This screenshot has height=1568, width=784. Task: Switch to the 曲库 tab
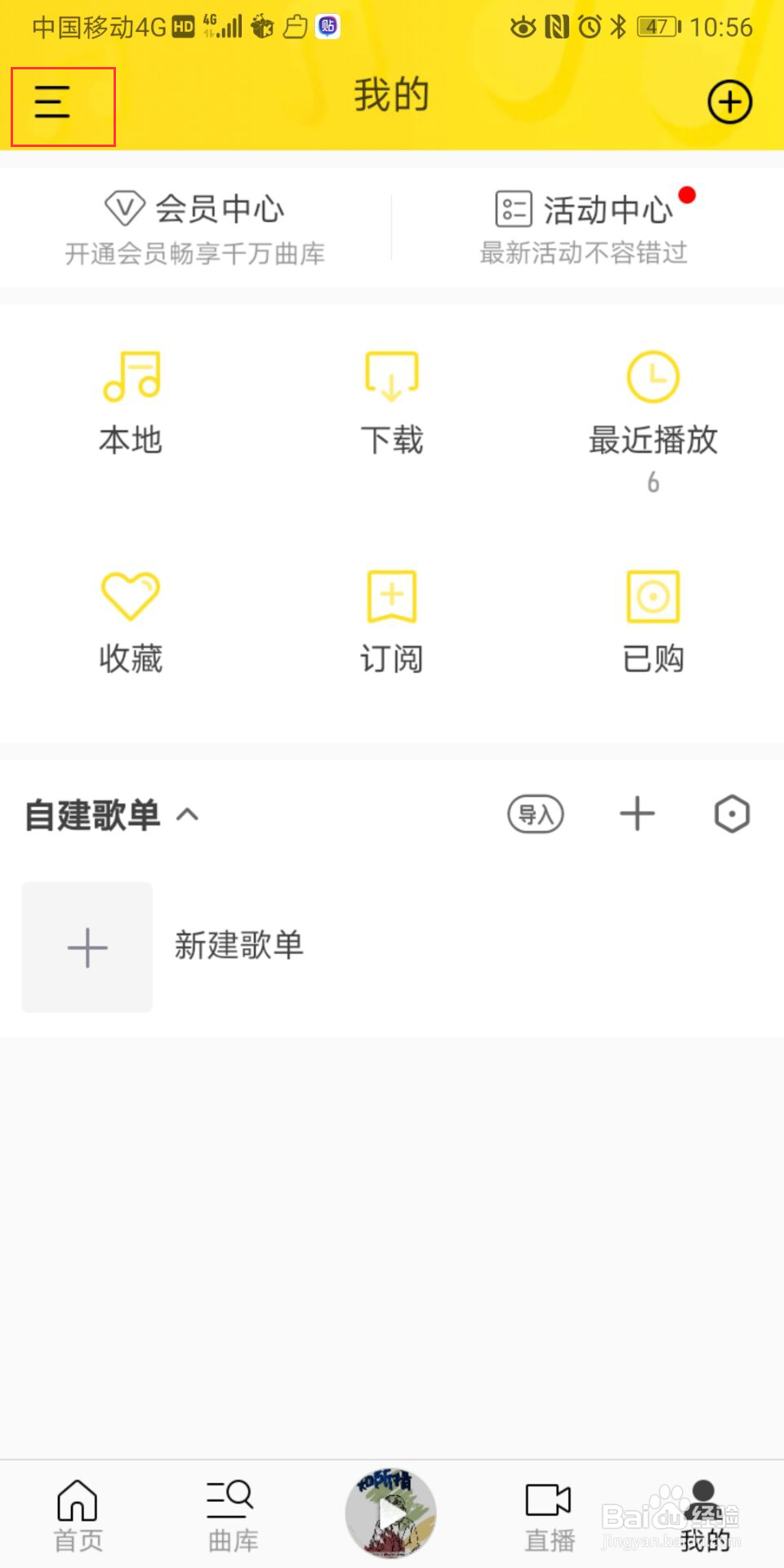coord(232,1515)
